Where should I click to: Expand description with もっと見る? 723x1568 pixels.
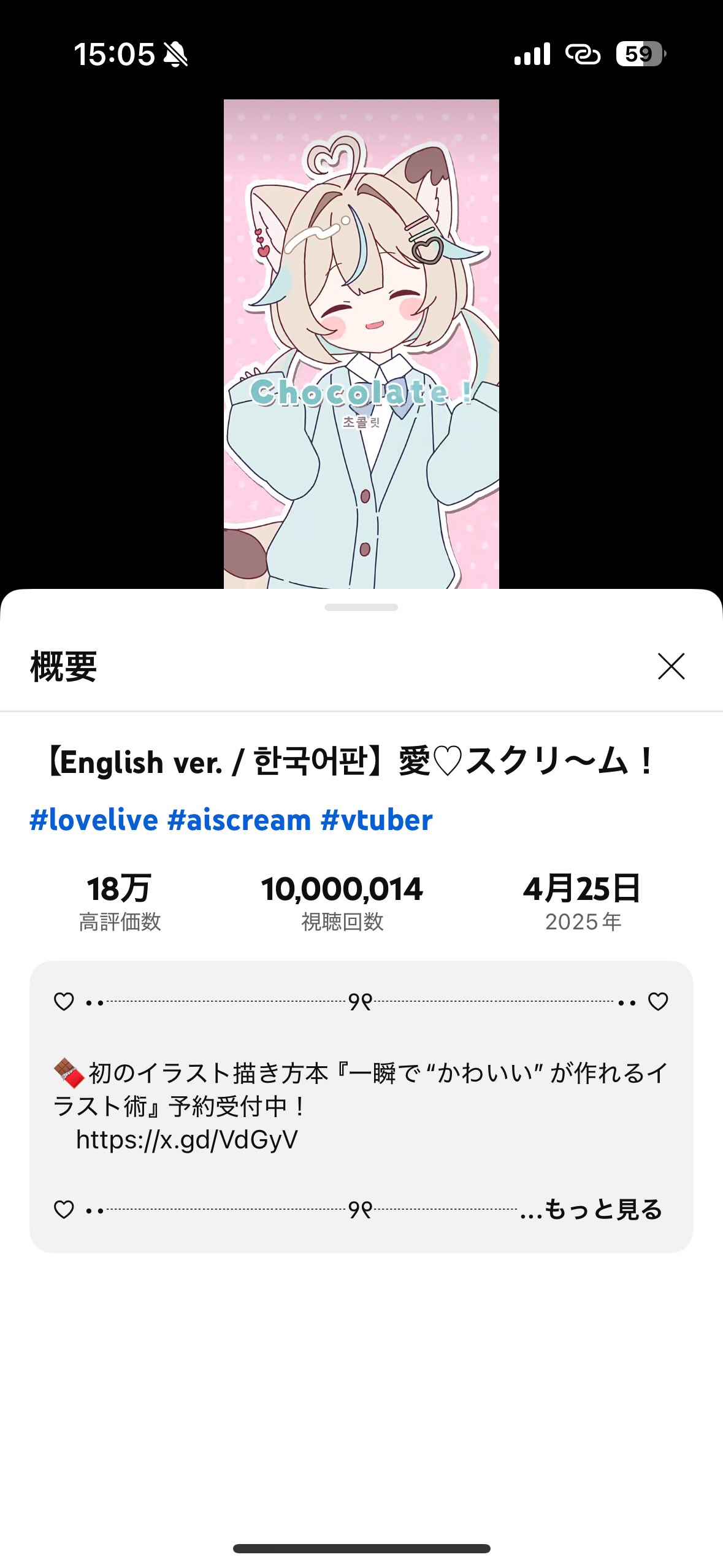point(603,1209)
